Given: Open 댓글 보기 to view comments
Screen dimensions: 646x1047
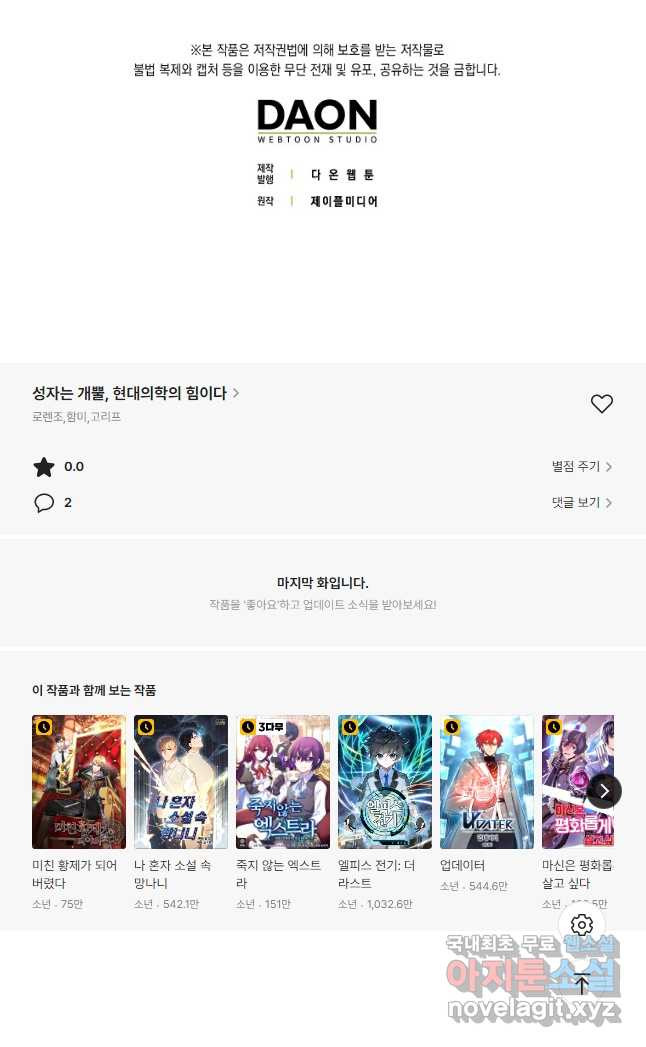Looking at the screenshot, I should [x=581, y=502].
